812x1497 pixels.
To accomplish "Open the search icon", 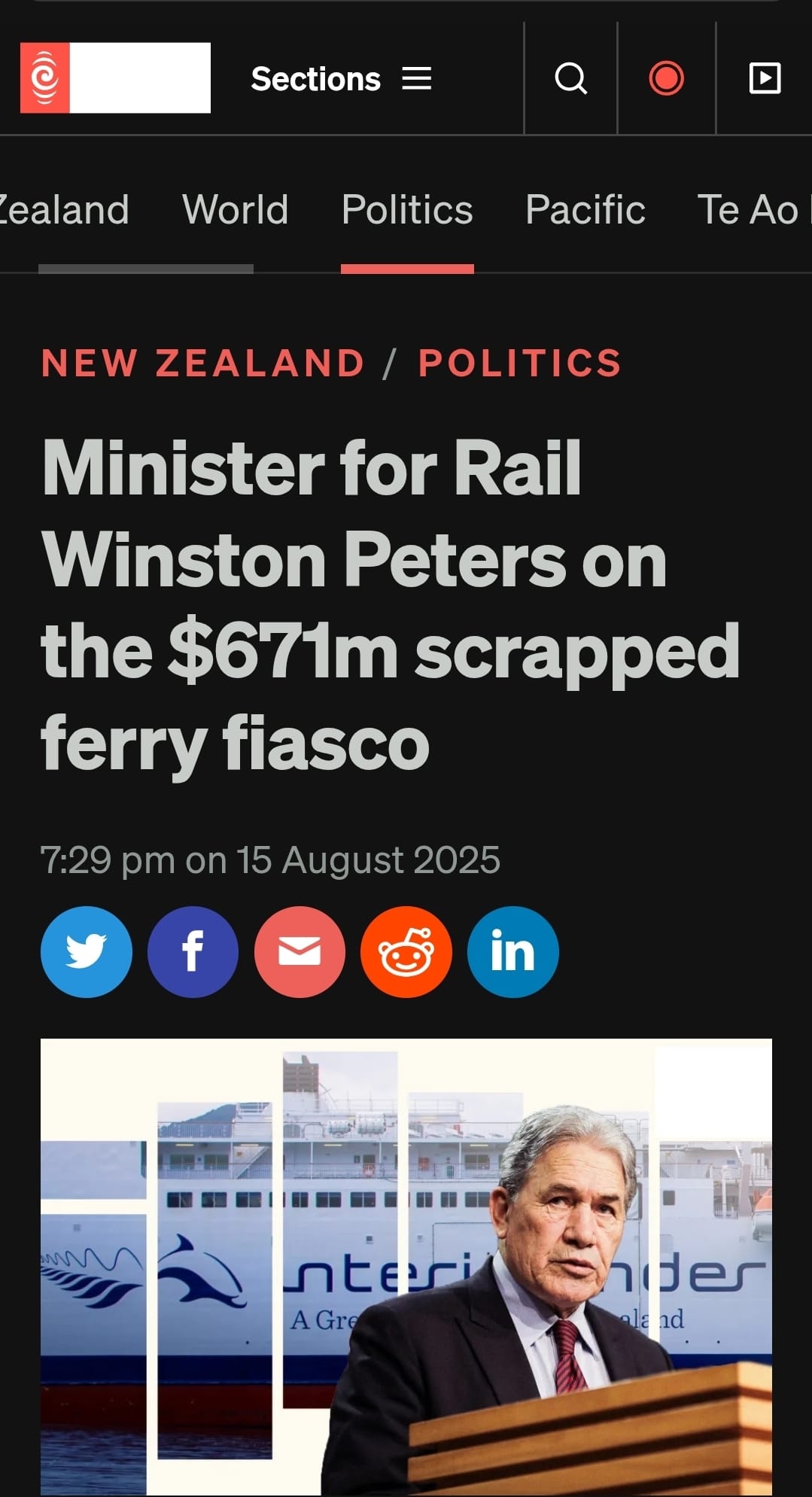I will [570, 78].
